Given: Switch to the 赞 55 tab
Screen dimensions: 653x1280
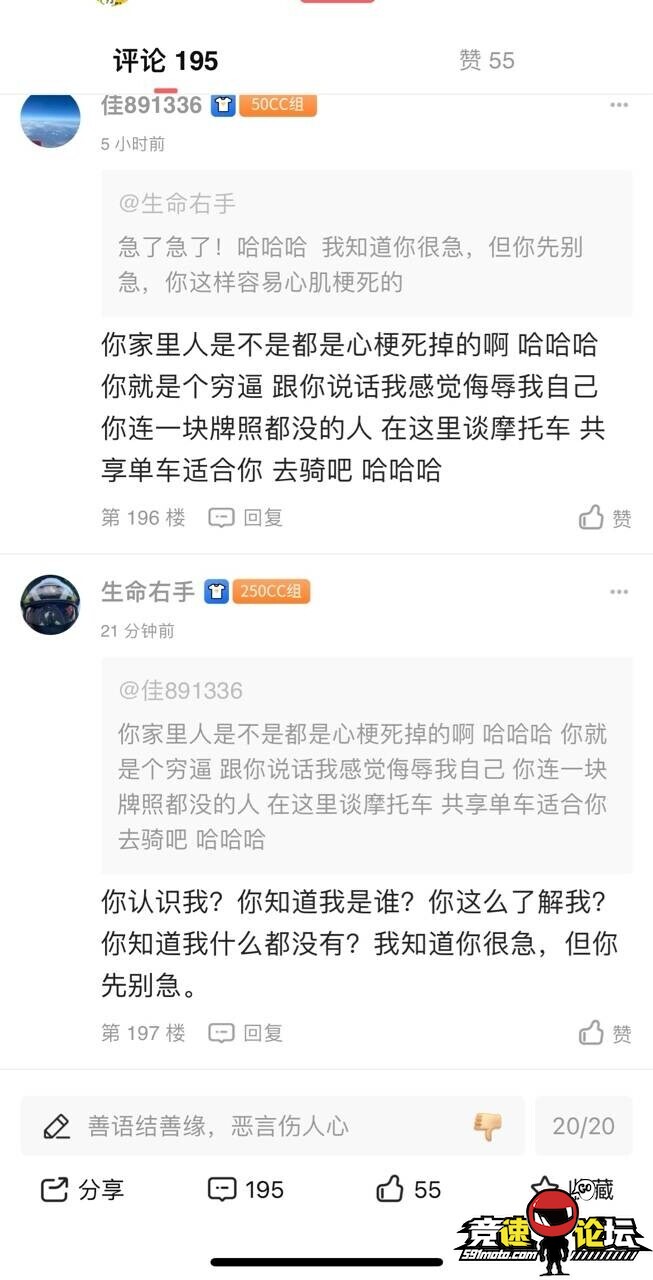Looking at the screenshot, I should pyautogui.click(x=486, y=61).
